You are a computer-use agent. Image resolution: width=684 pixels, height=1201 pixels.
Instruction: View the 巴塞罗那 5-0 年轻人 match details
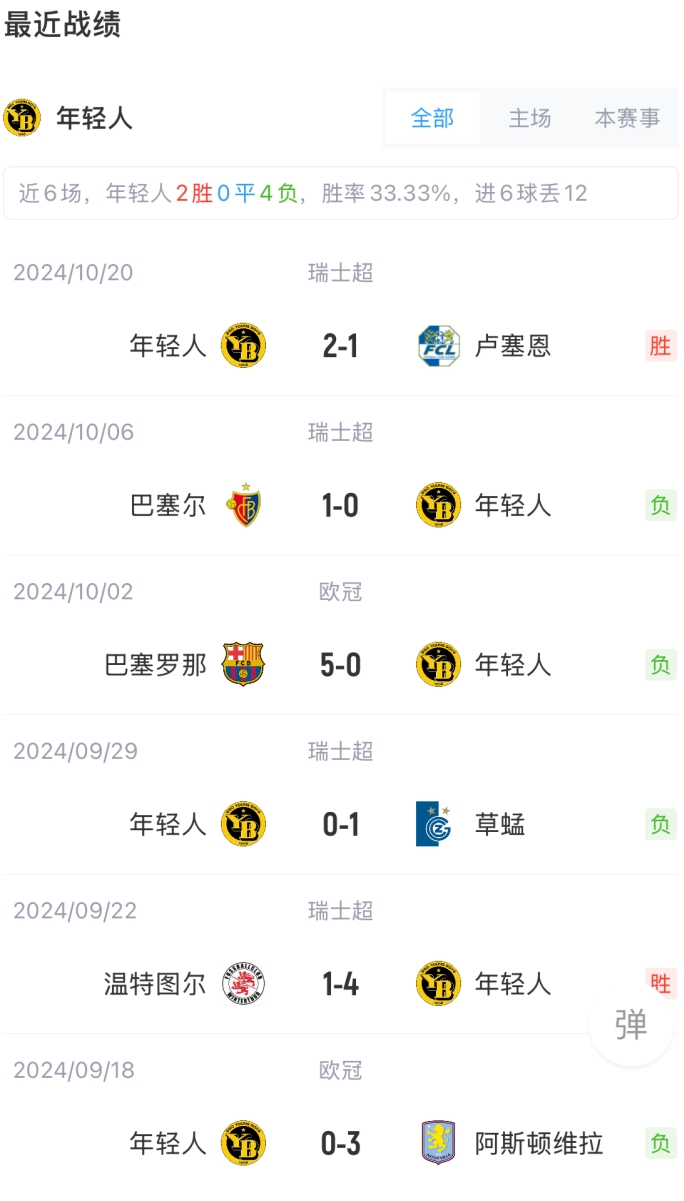point(341,665)
